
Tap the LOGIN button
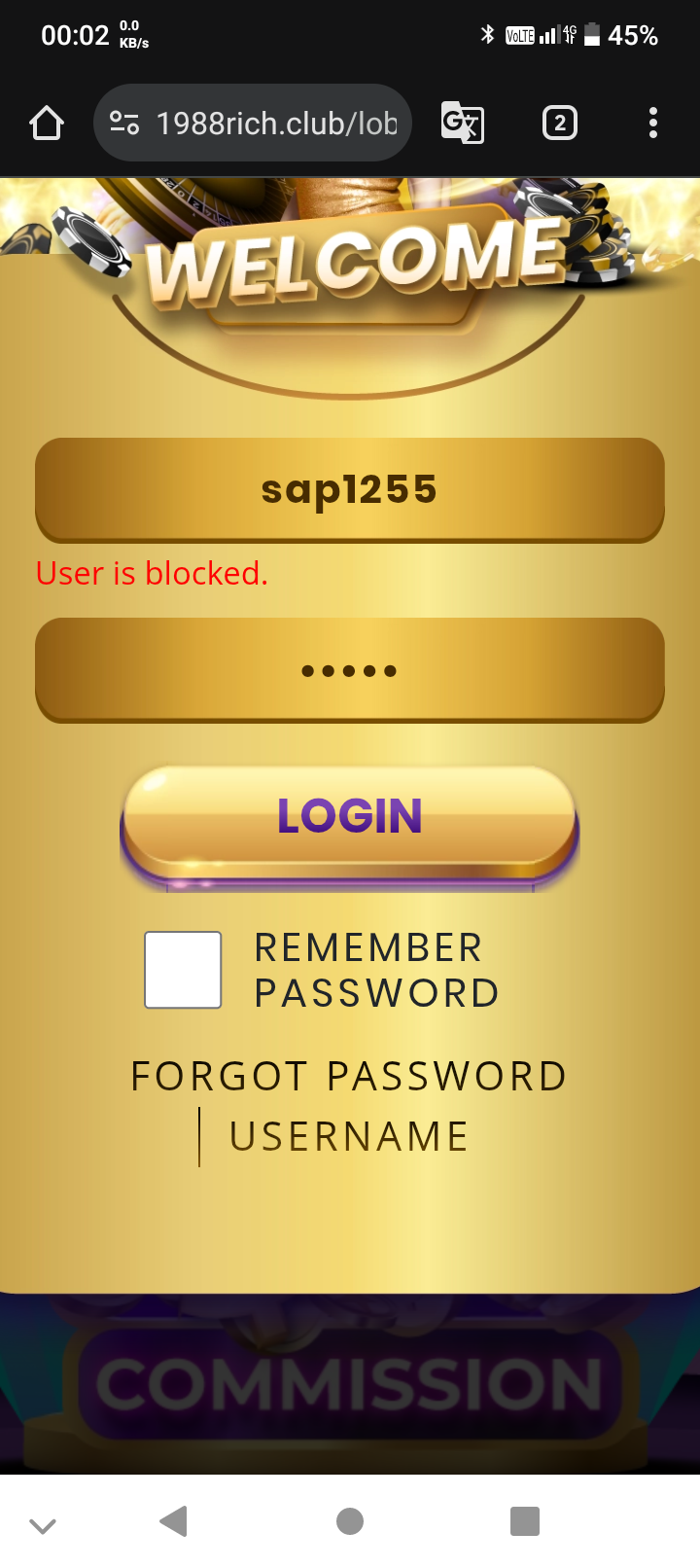tap(350, 817)
